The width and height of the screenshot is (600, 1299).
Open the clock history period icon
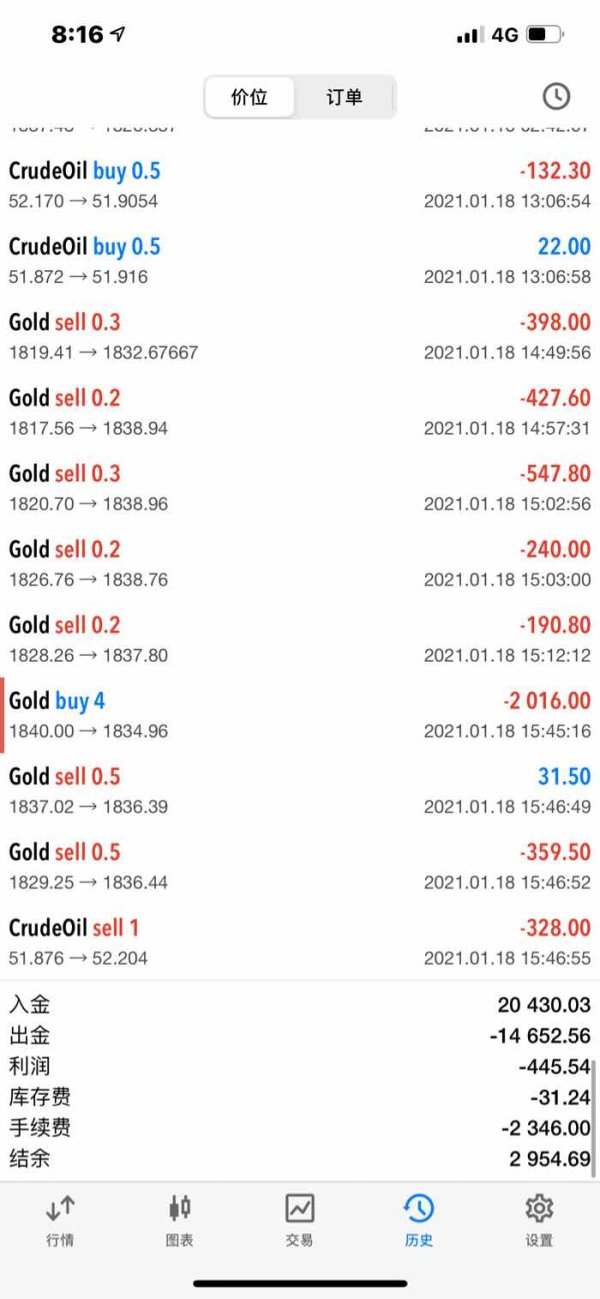[x=556, y=96]
